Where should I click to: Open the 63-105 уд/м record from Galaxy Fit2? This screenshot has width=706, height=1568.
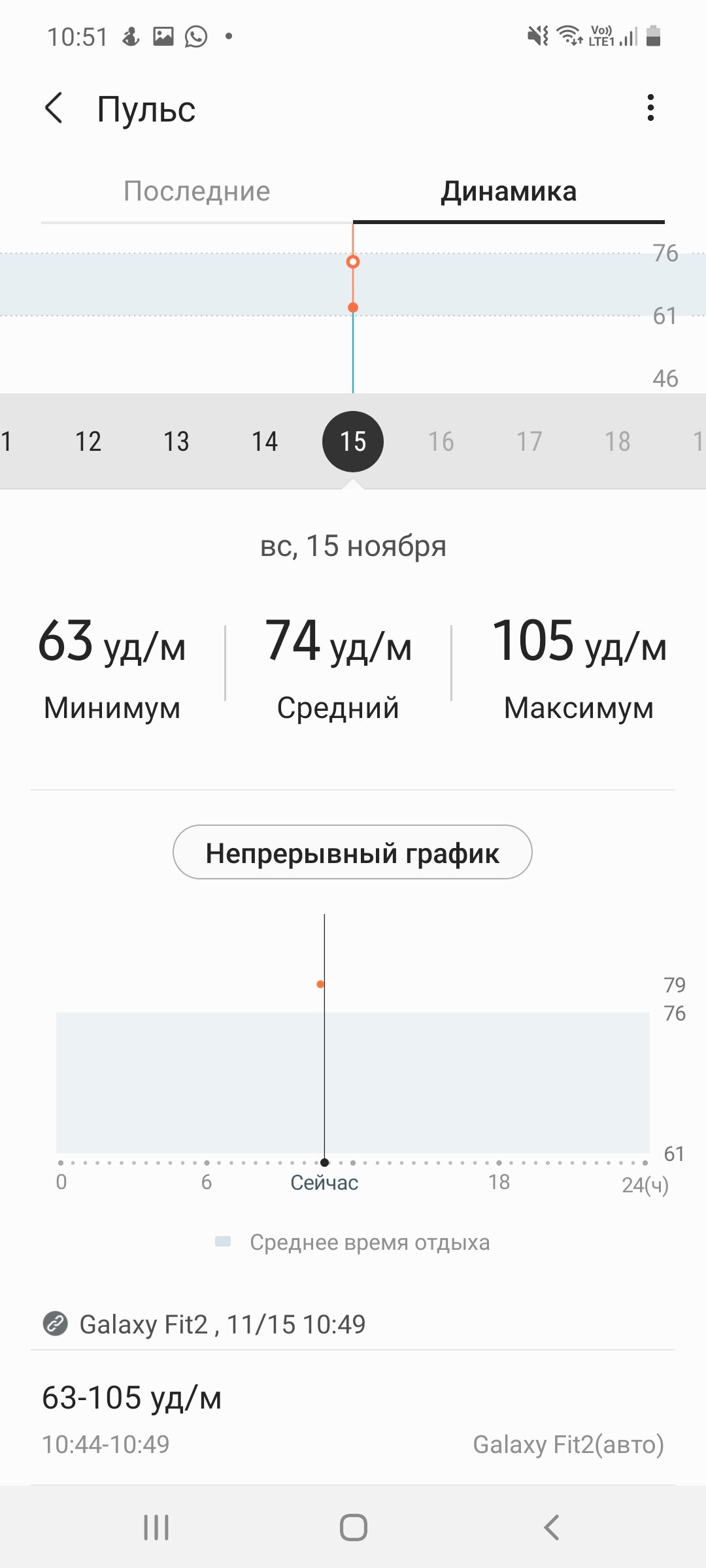(353, 1418)
